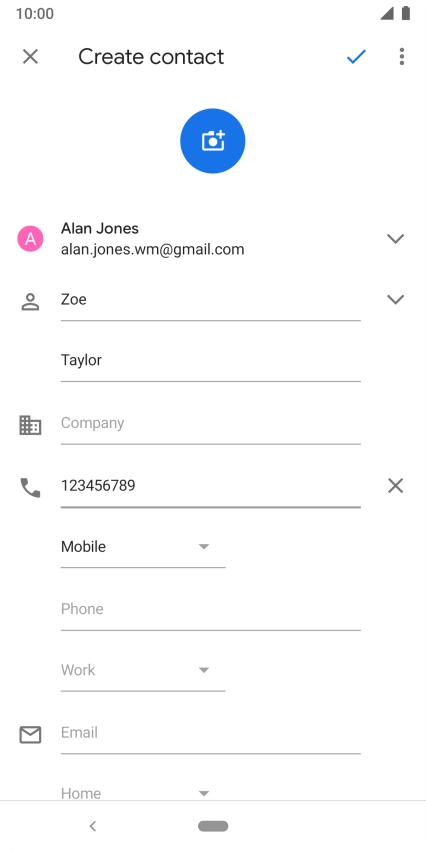Close the Create contact screen
The height and width of the screenshot is (852, 426).
[x=30, y=57]
